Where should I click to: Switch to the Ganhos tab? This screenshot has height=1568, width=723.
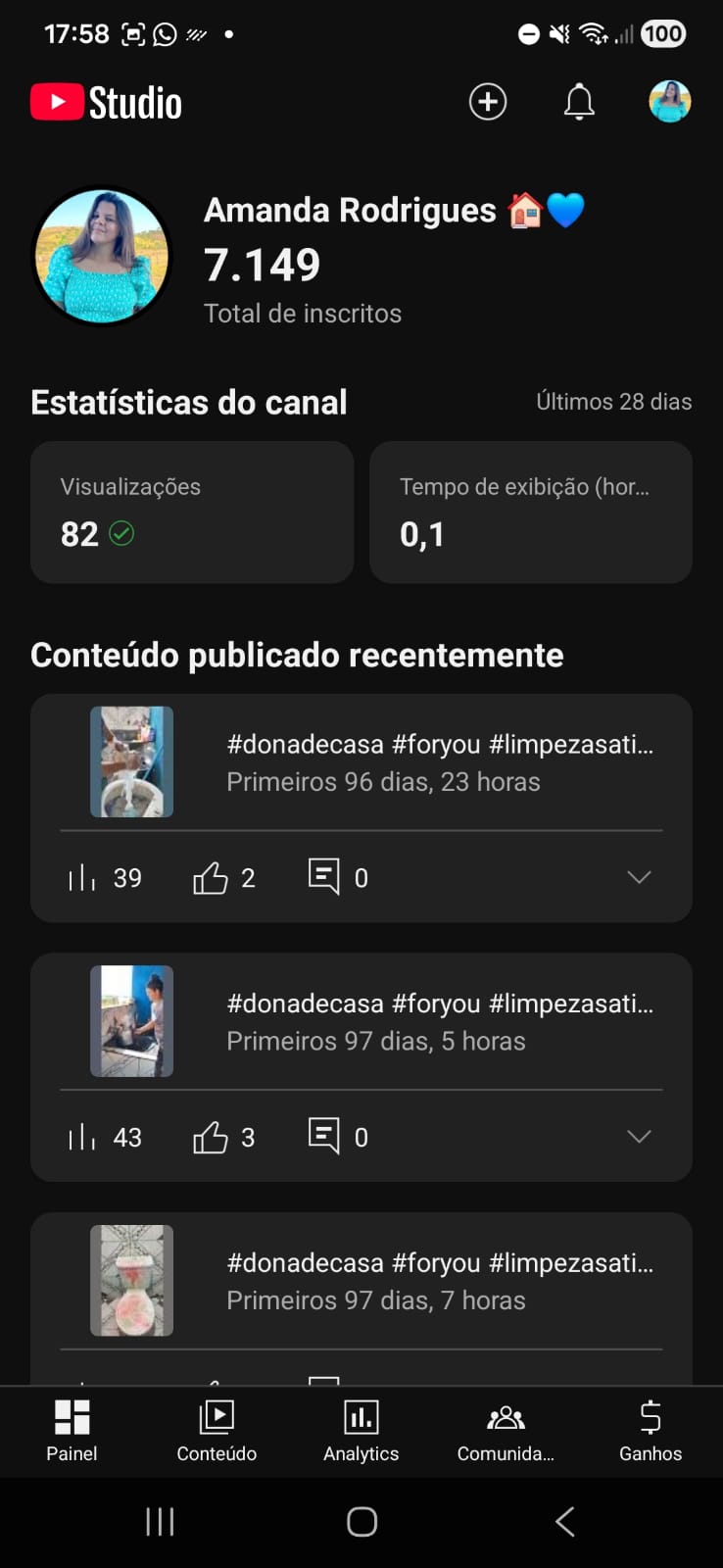(x=651, y=1431)
